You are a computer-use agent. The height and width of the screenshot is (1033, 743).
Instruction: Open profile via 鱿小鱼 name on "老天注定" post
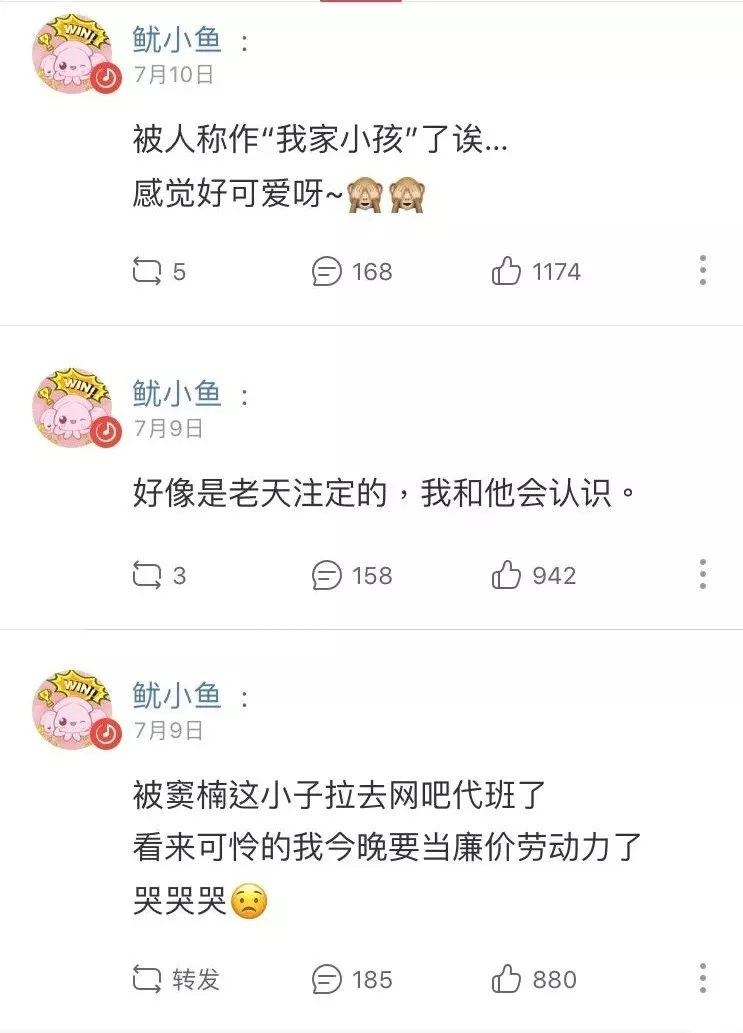pos(177,393)
